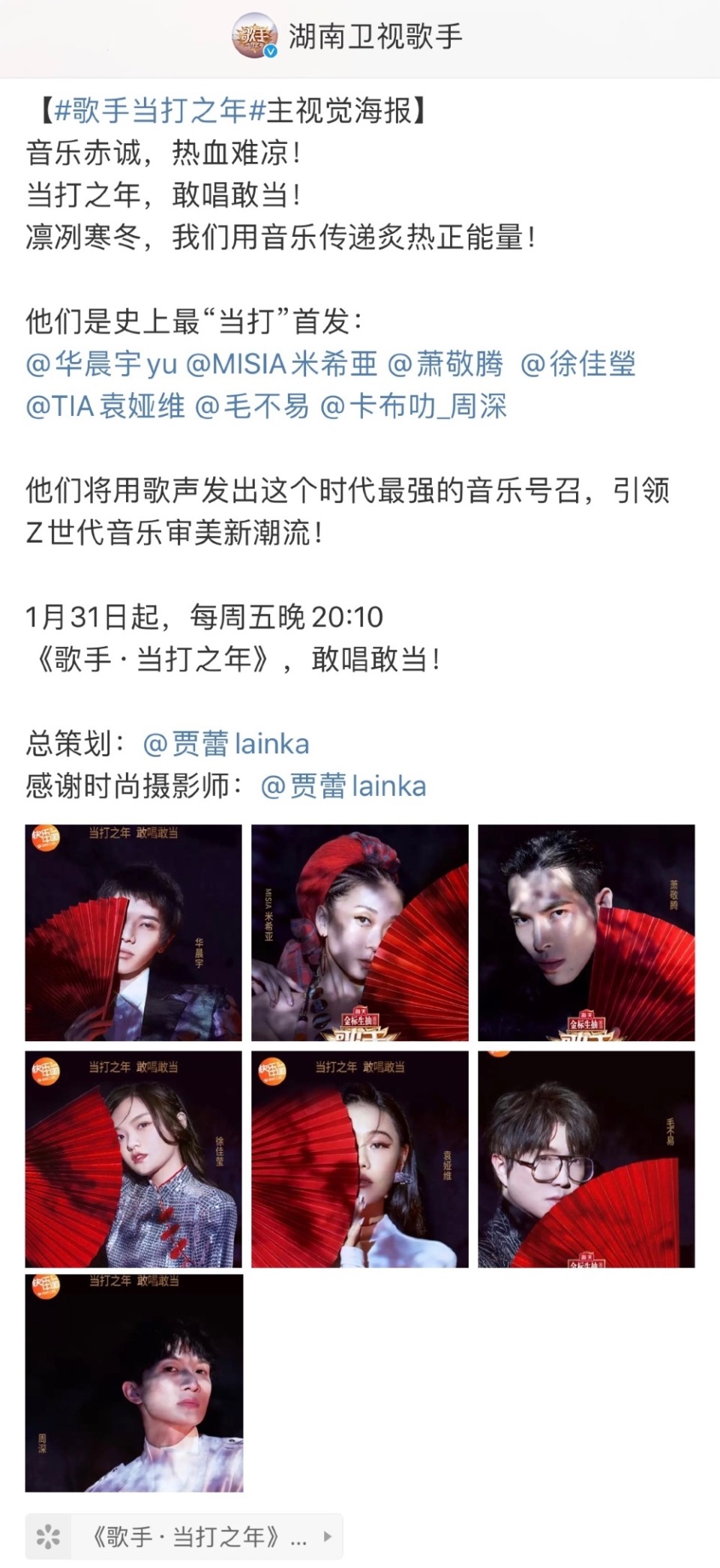Screen dimensions: 720x1568
Task: Open the #歌手当打之年# hashtag
Action: point(160,111)
